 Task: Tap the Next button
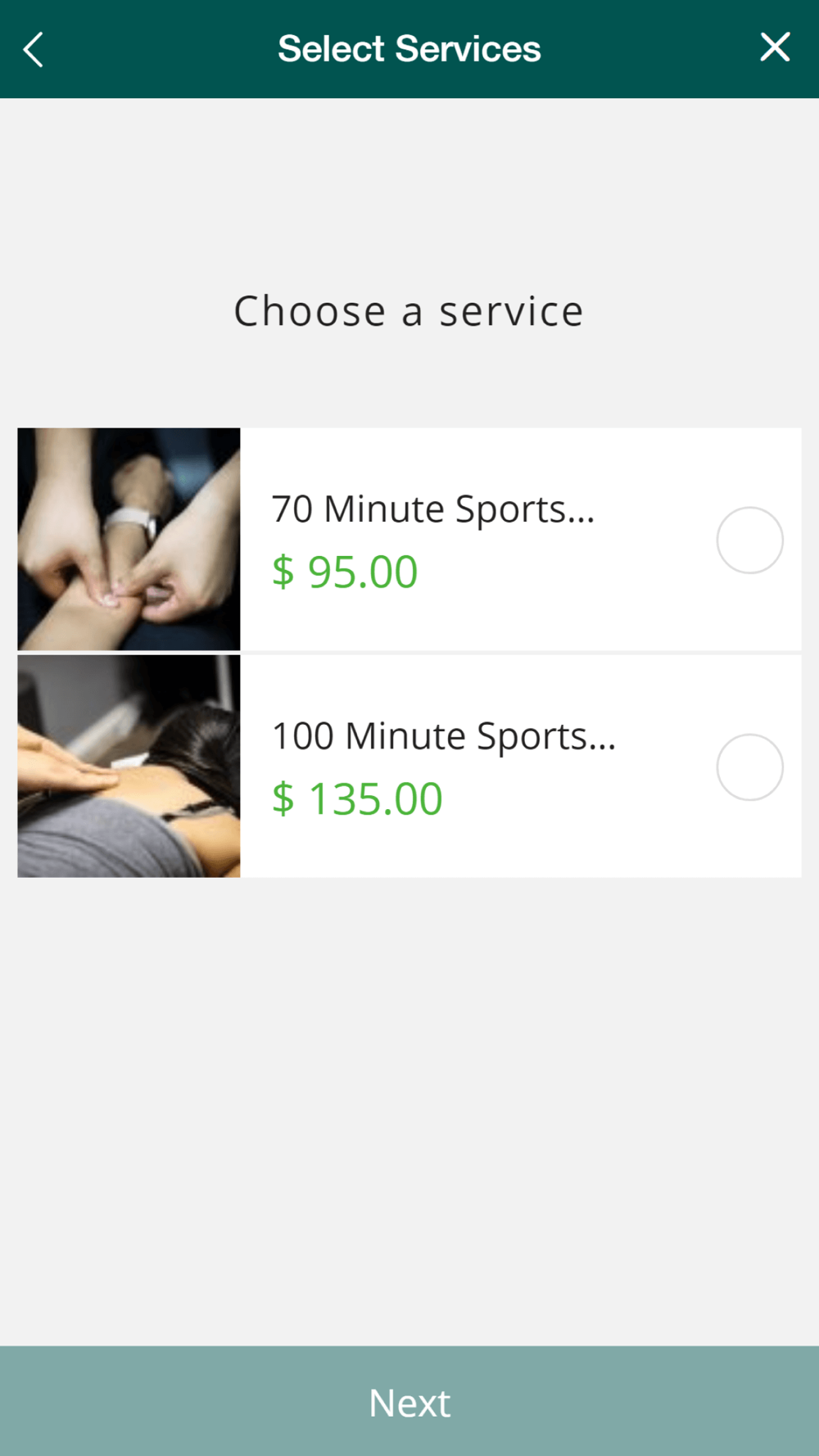tap(409, 1402)
